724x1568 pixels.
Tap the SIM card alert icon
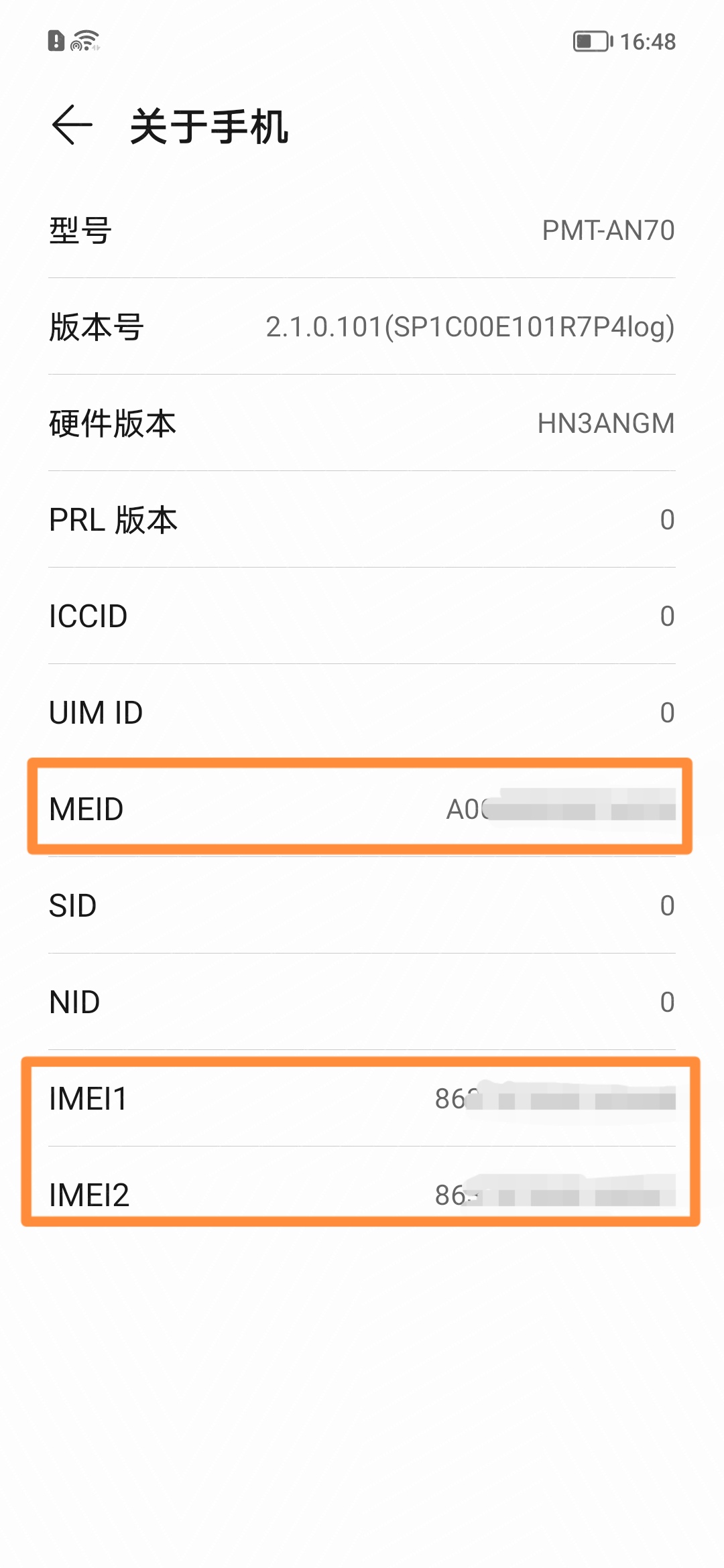coord(56,40)
